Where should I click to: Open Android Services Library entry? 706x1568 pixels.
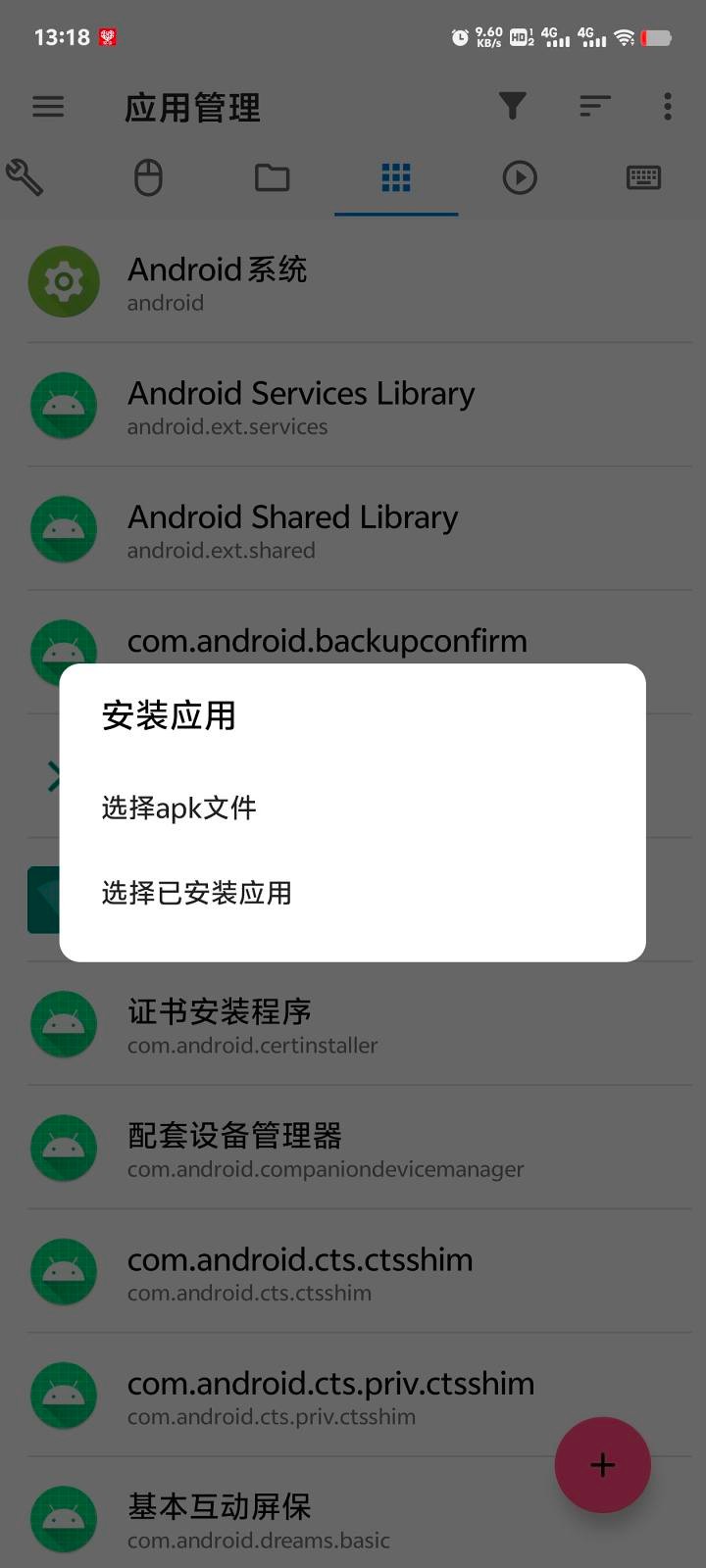[353, 406]
